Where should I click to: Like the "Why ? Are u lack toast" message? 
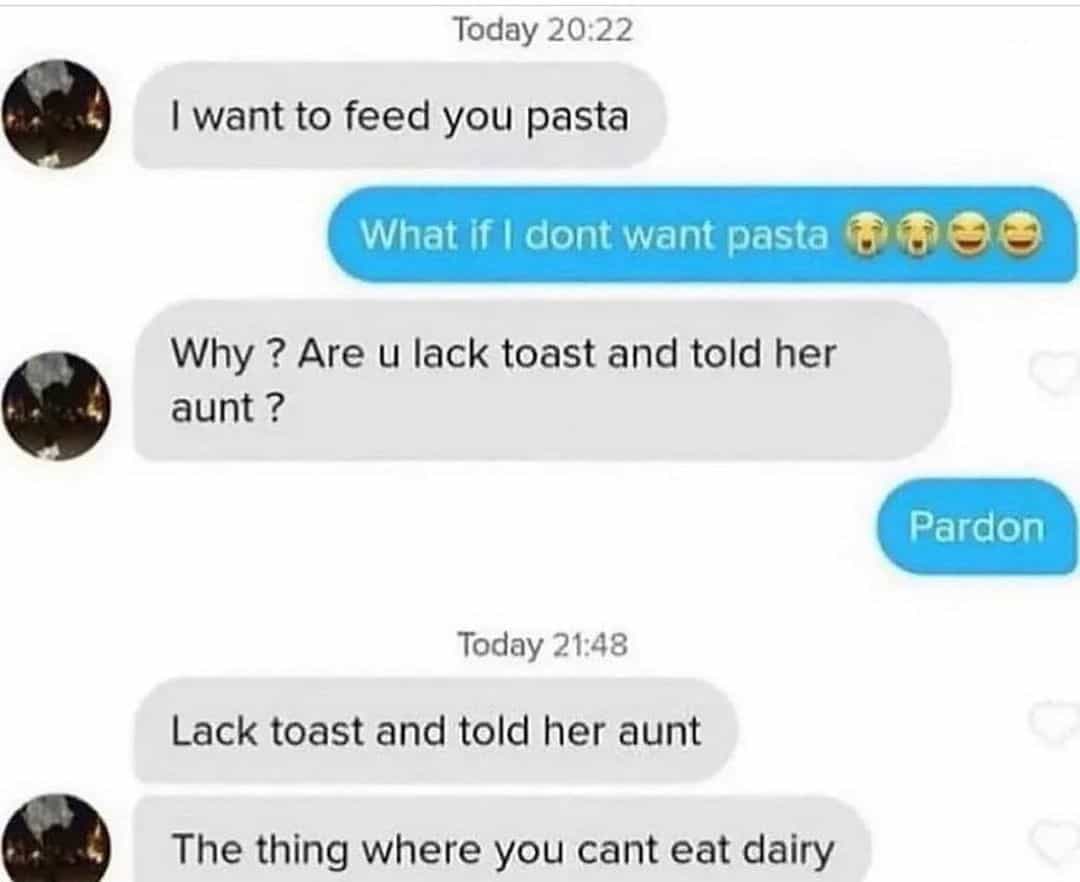tap(1055, 375)
